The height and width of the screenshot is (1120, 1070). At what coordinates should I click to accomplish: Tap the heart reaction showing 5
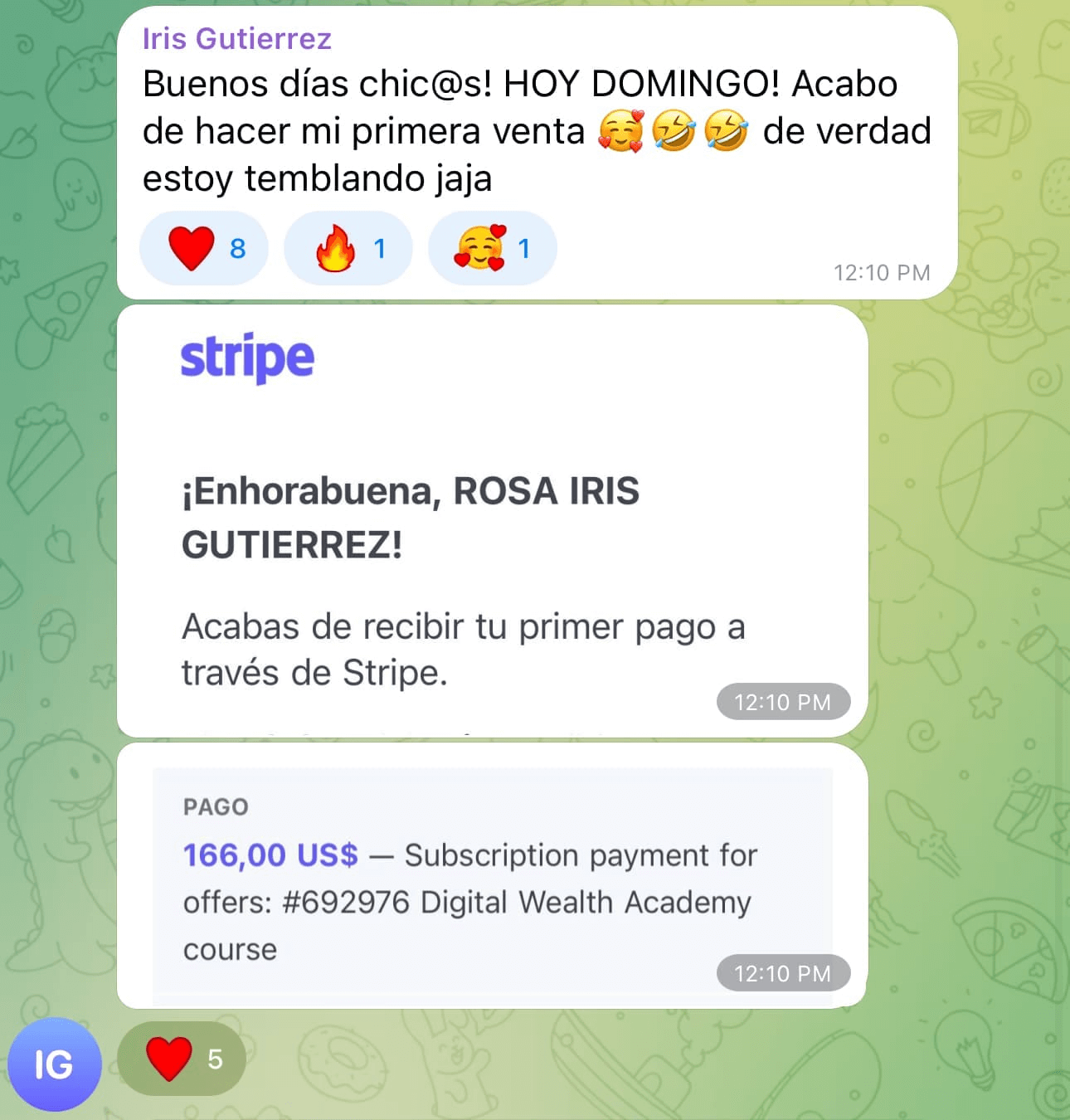pos(182,1059)
